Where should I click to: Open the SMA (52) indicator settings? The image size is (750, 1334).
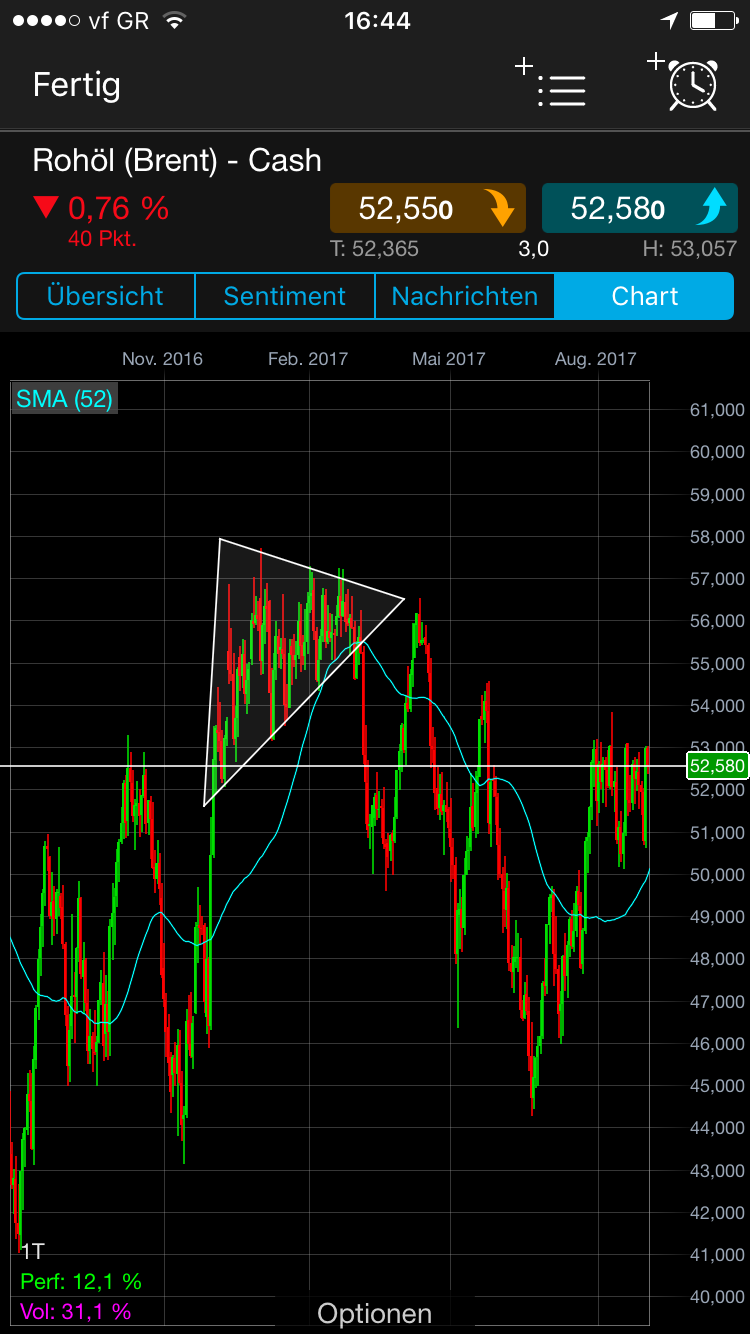coord(64,399)
